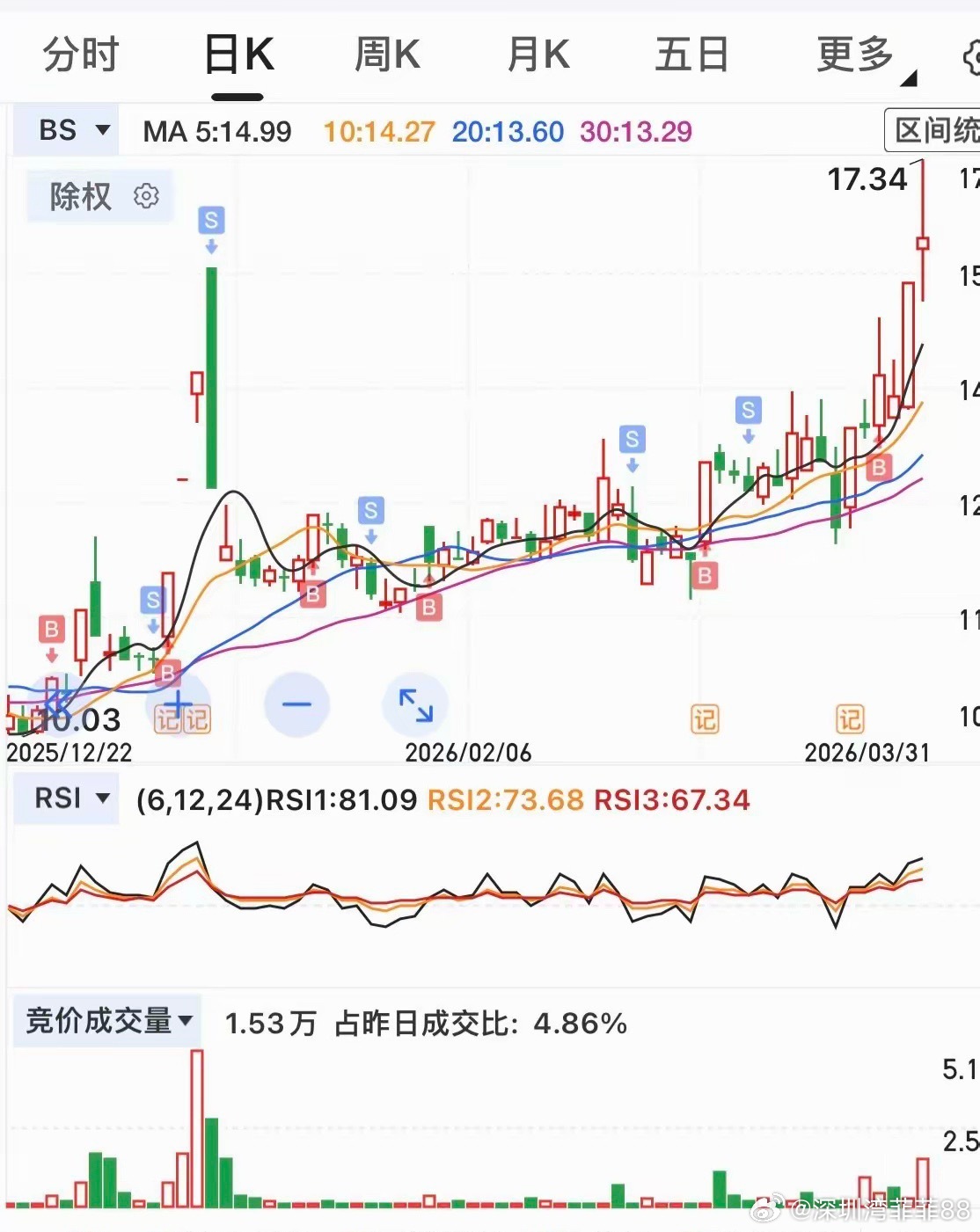The image size is (980, 1232).
Task: Open the chart settings gear beside 除权
Action: click(145, 197)
